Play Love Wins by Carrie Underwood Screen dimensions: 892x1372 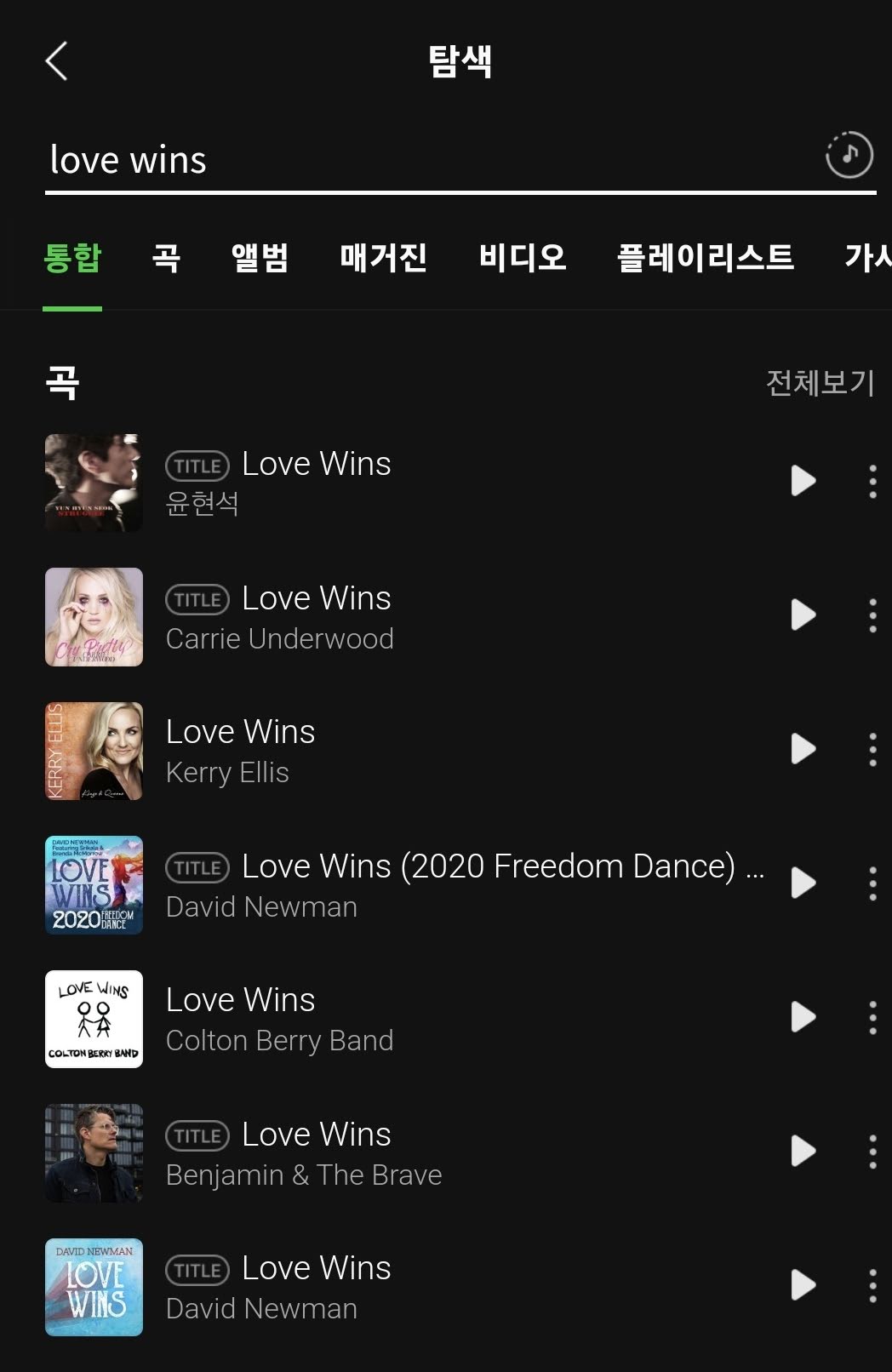tap(803, 615)
